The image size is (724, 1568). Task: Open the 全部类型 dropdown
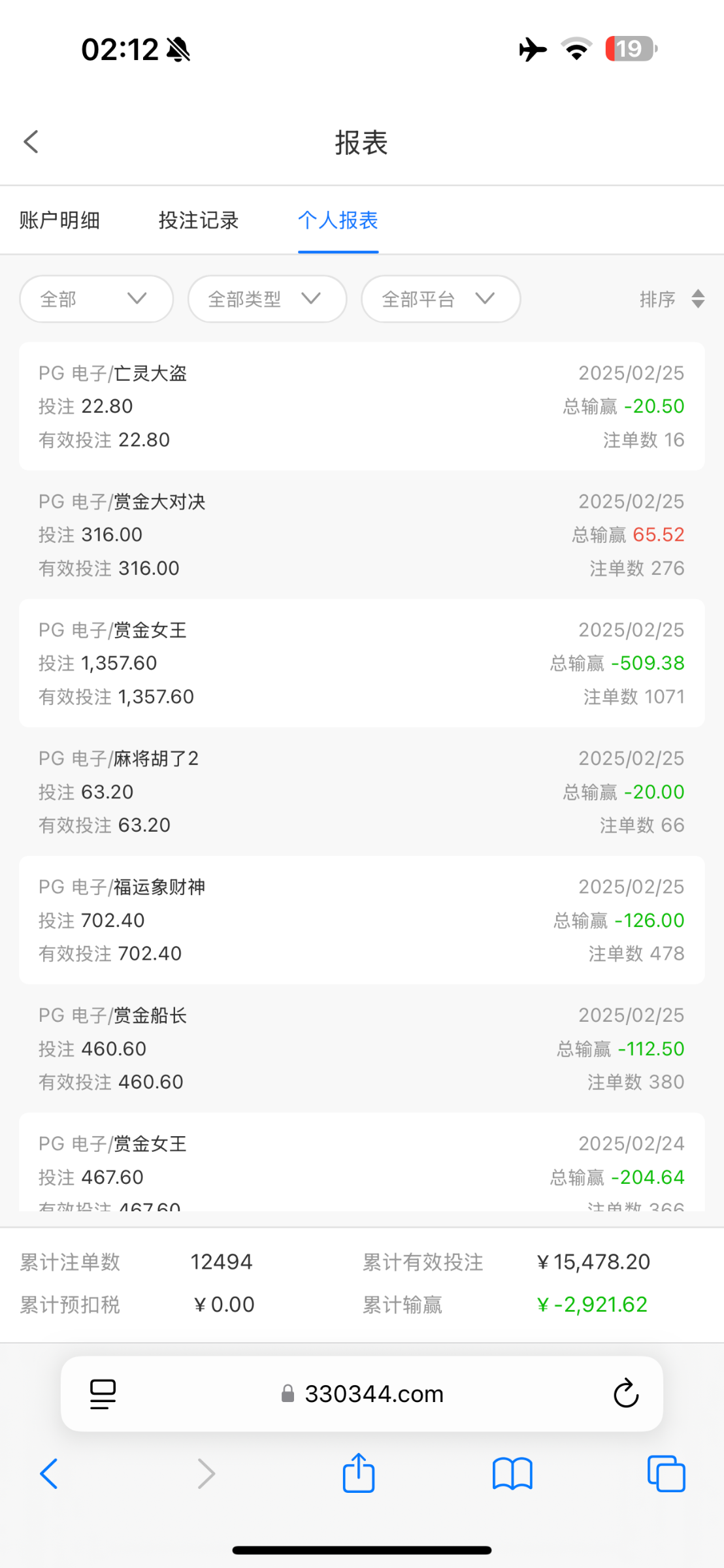coord(267,299)
